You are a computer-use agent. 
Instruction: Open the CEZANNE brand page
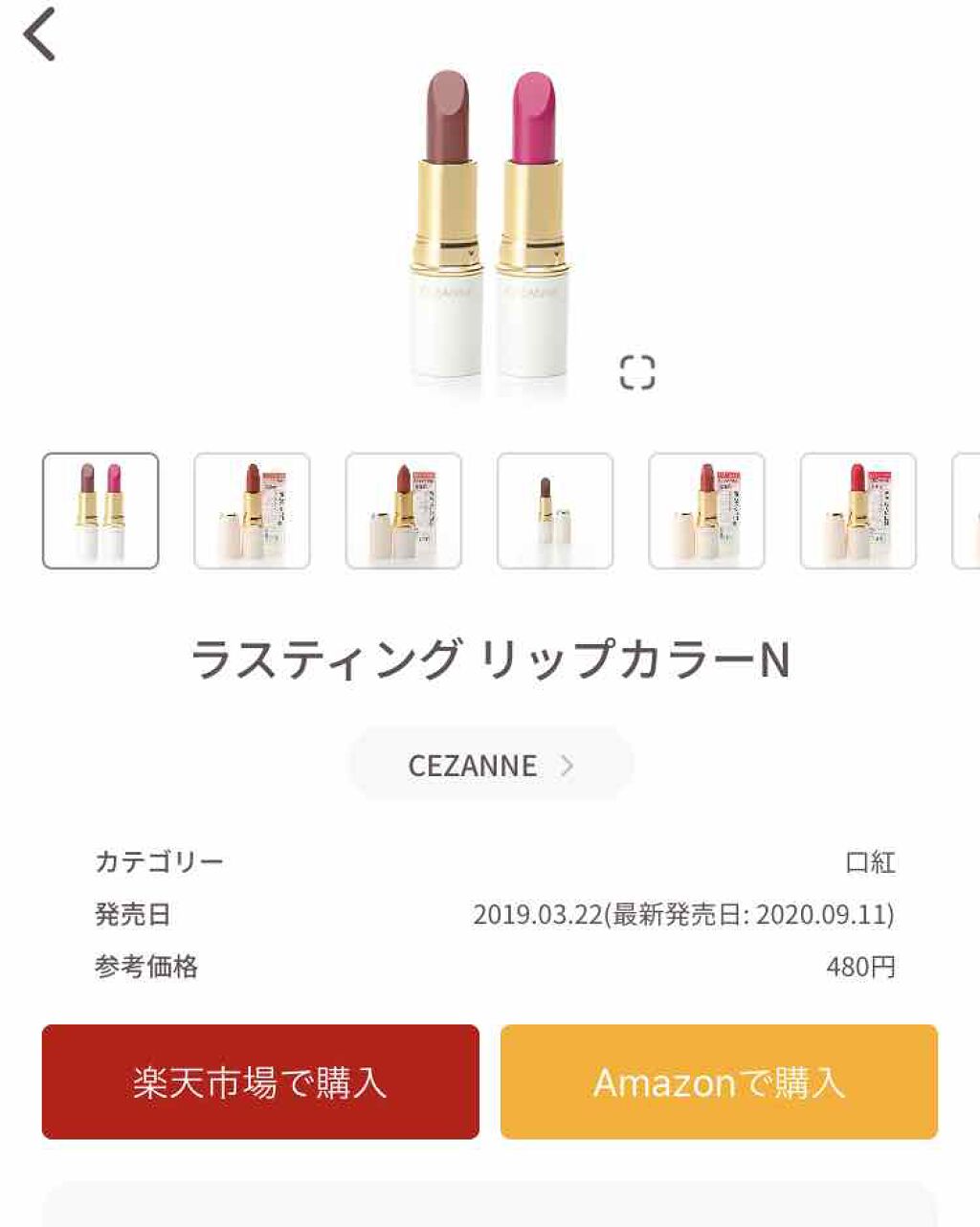490,765
